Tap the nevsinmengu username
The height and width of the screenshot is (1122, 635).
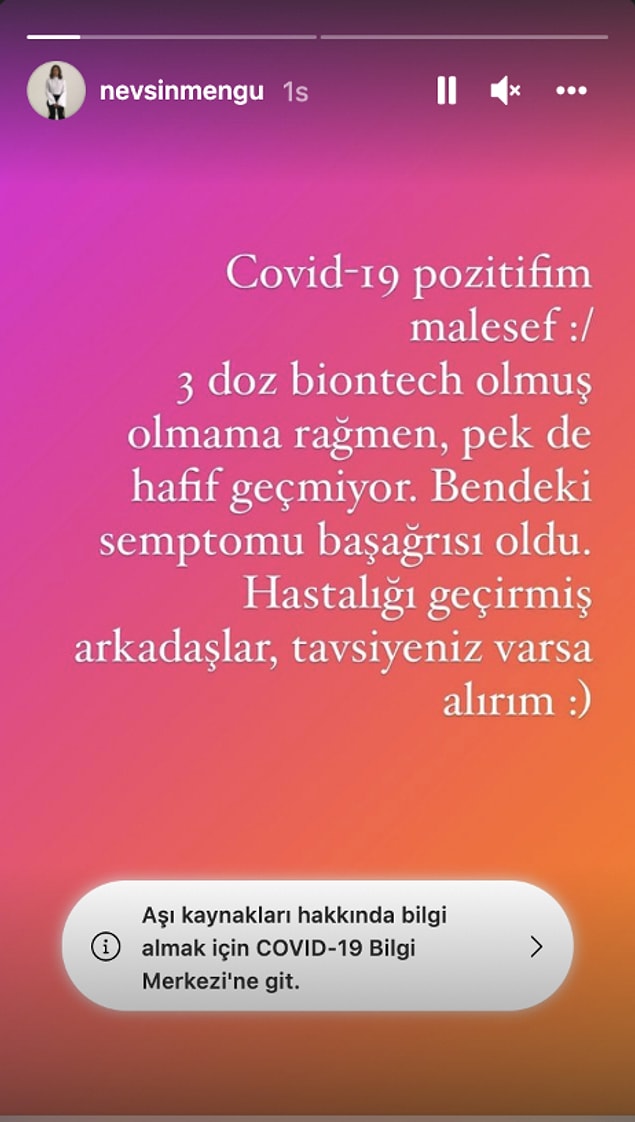coord(181,91)
